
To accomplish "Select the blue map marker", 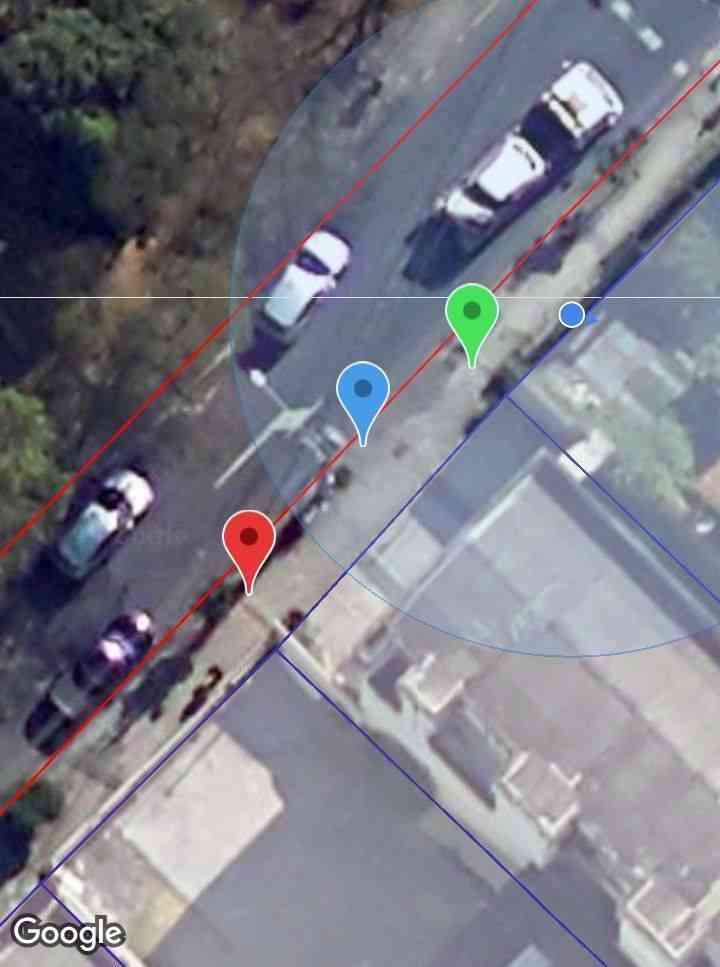I will pos(363,392).
